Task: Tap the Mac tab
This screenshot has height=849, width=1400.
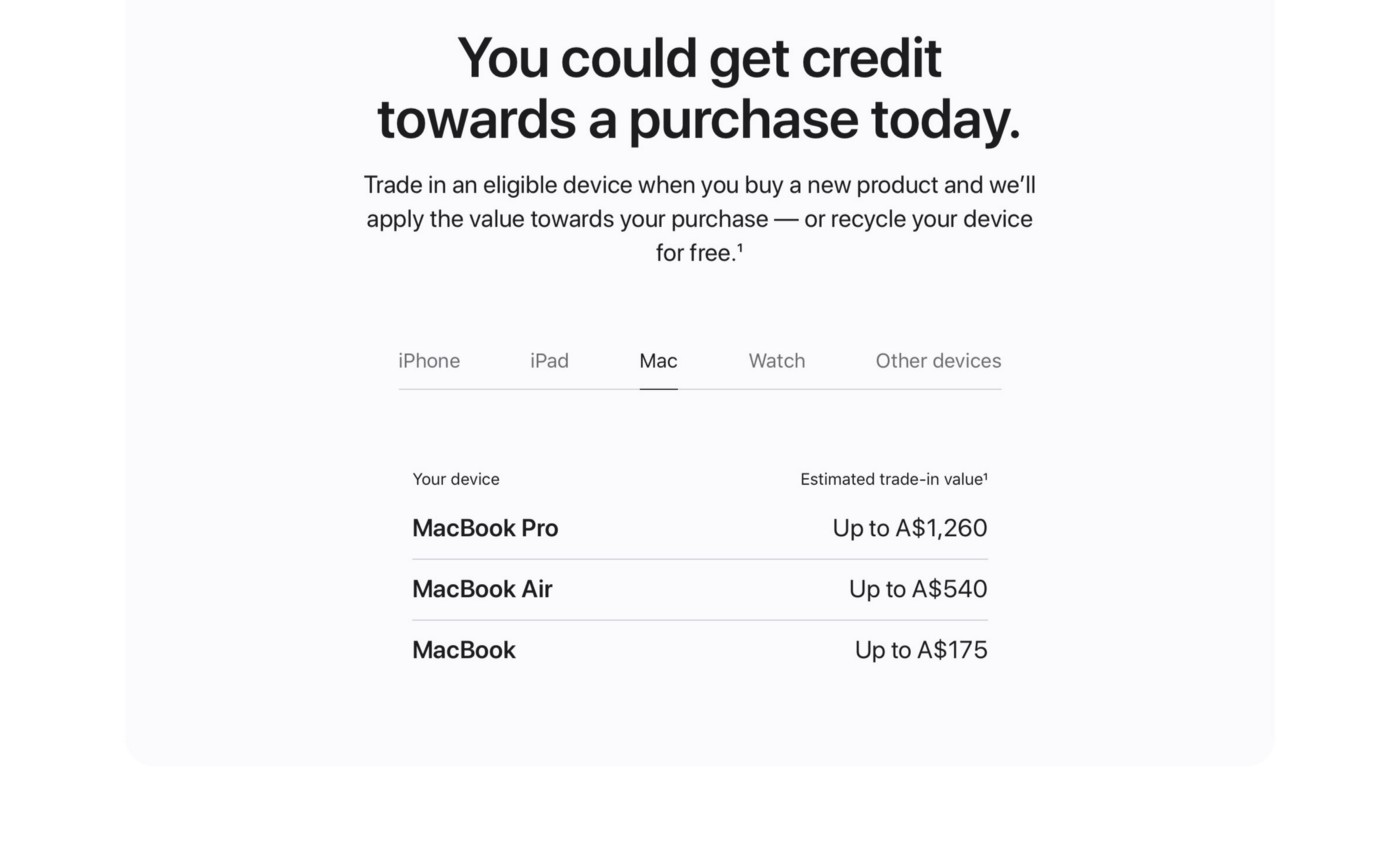Action: [658, 361]
